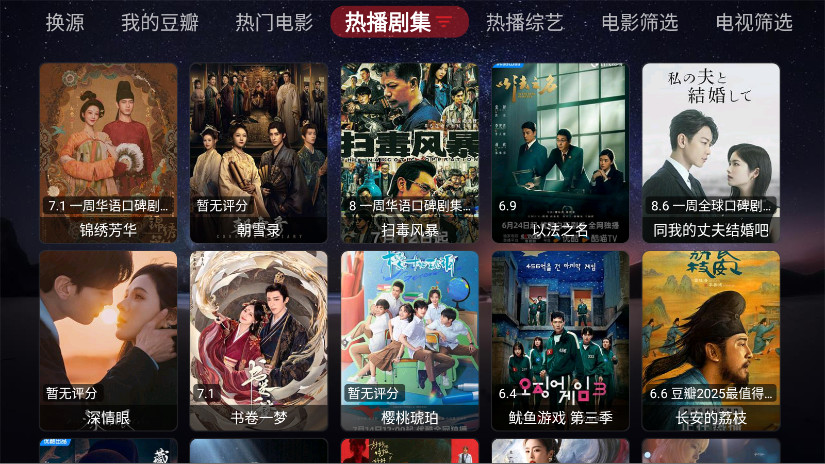The height and width of the screenshot is (464, 825).
Task: View details for 扫毒风暴
Action: point(410,150)
